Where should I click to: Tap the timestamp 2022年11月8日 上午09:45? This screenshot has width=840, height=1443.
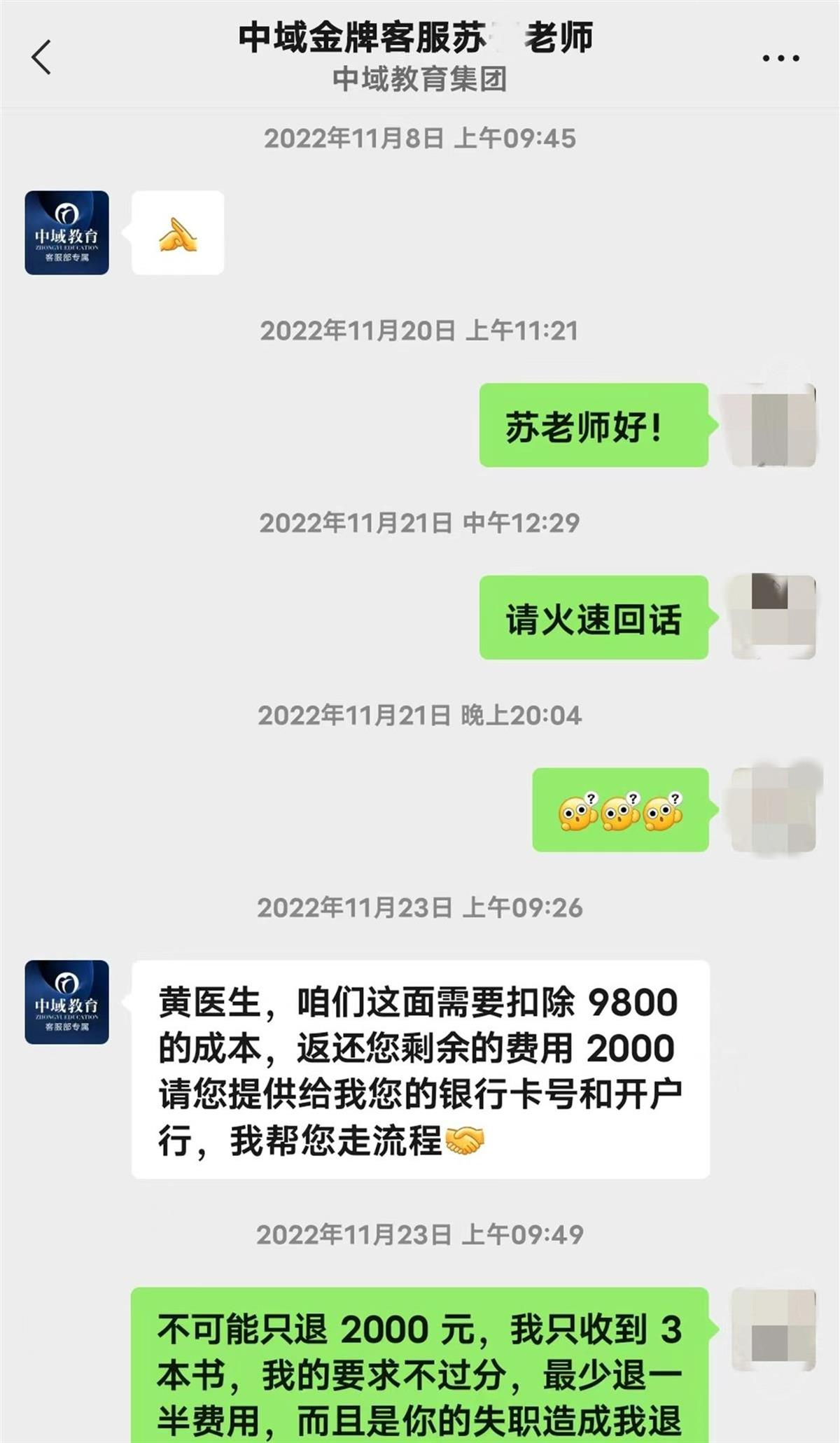420,137
